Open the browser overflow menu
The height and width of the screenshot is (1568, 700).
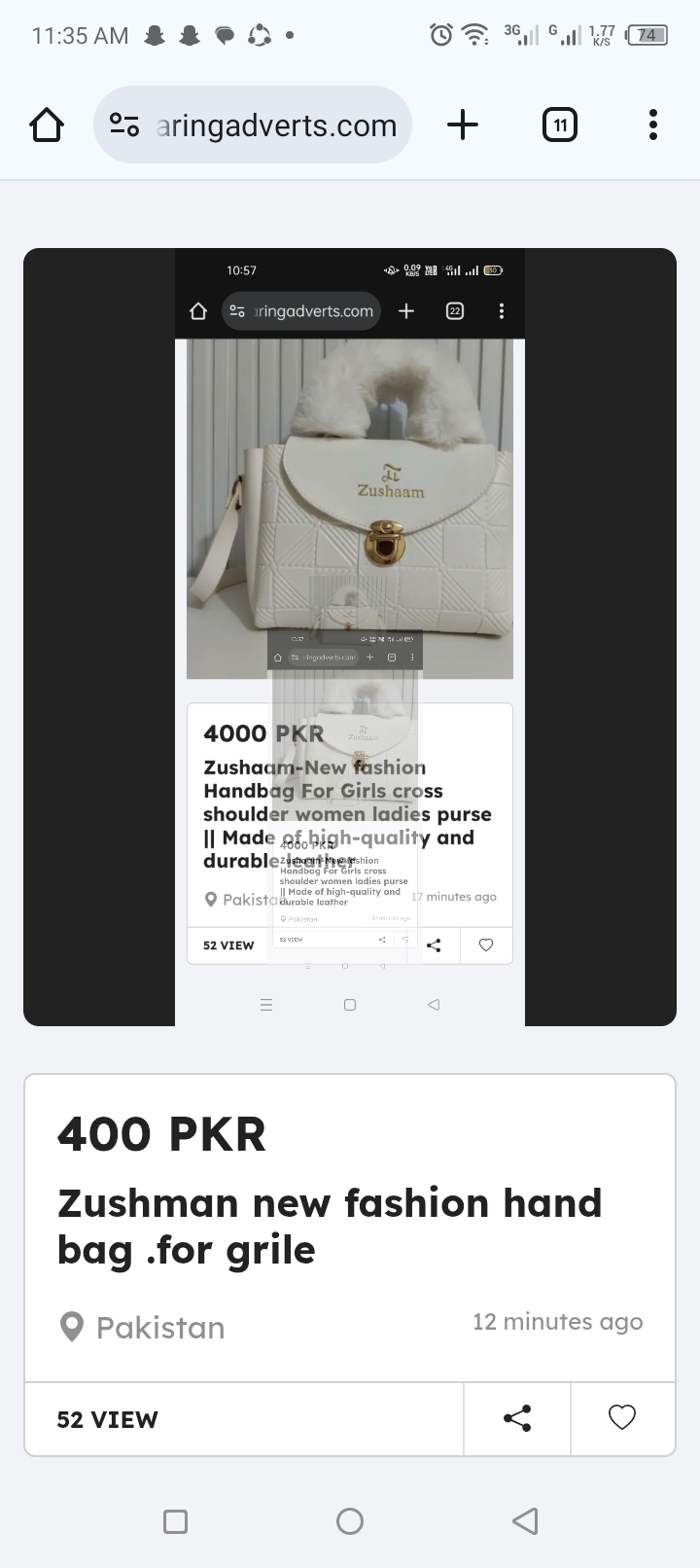(x=653, y=125)
